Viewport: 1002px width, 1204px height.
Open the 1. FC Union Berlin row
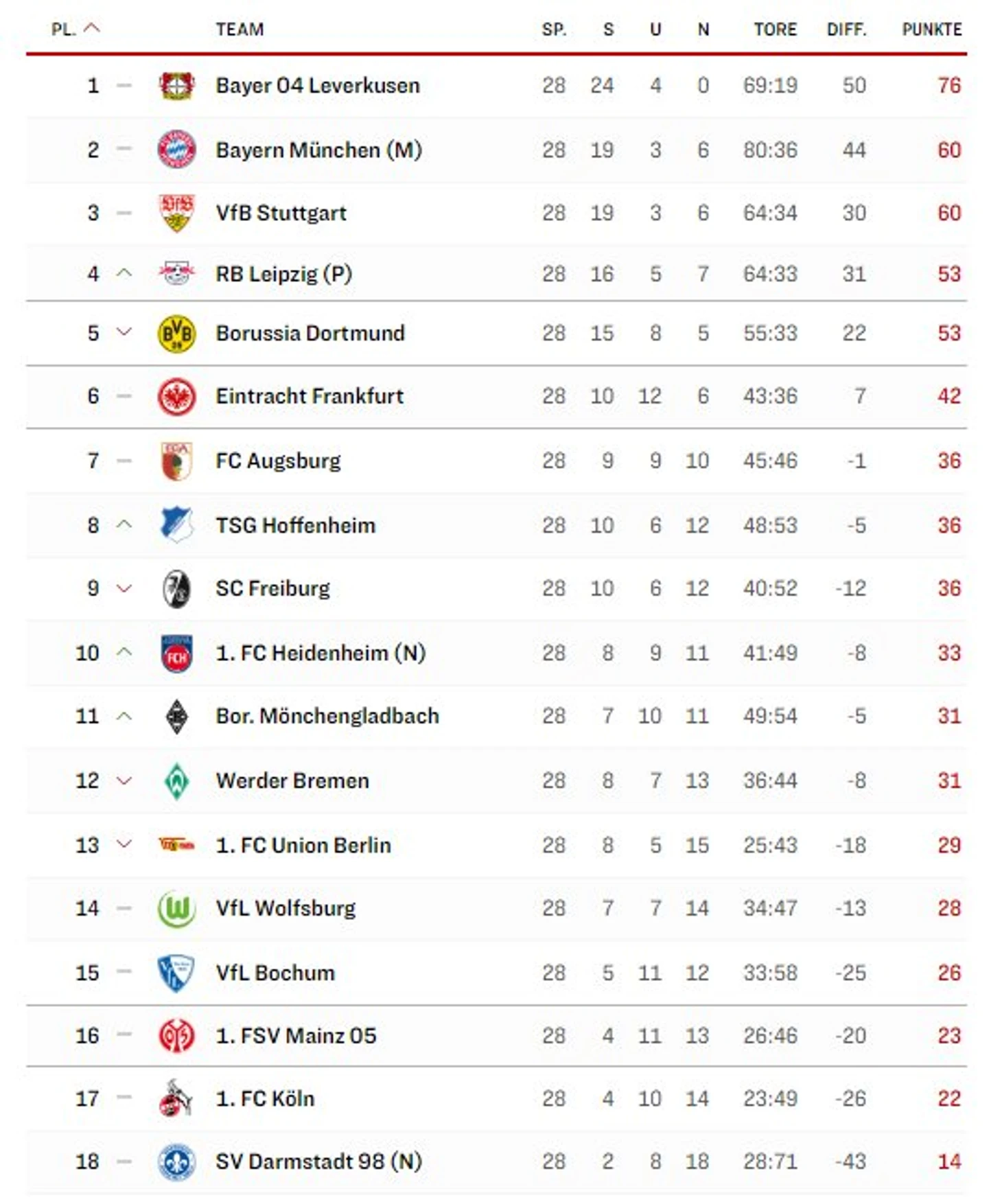point(303,845)
